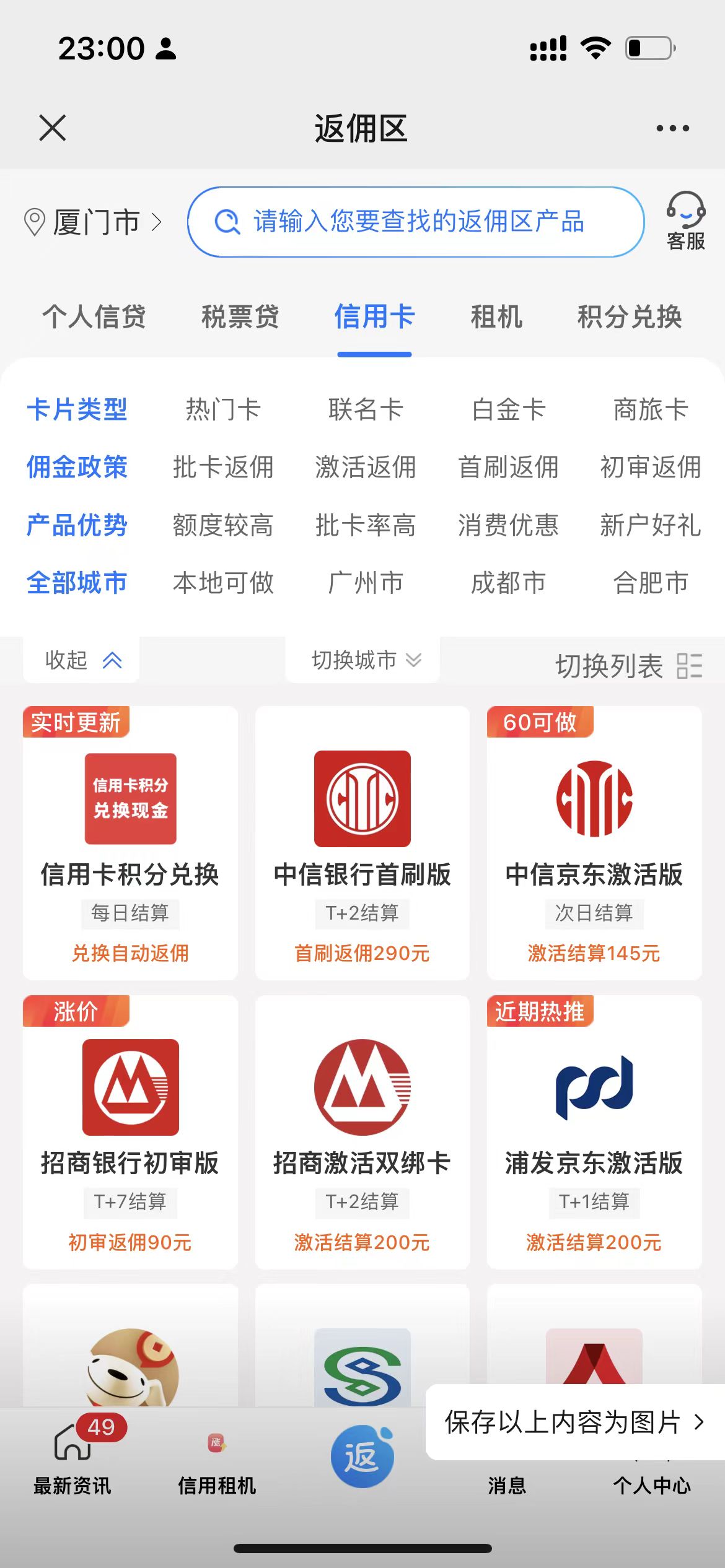Image resolution: width=725 pixels, height=1568 pixels.
Task: Select 广州市 city filter
Action: pos(366,583)
